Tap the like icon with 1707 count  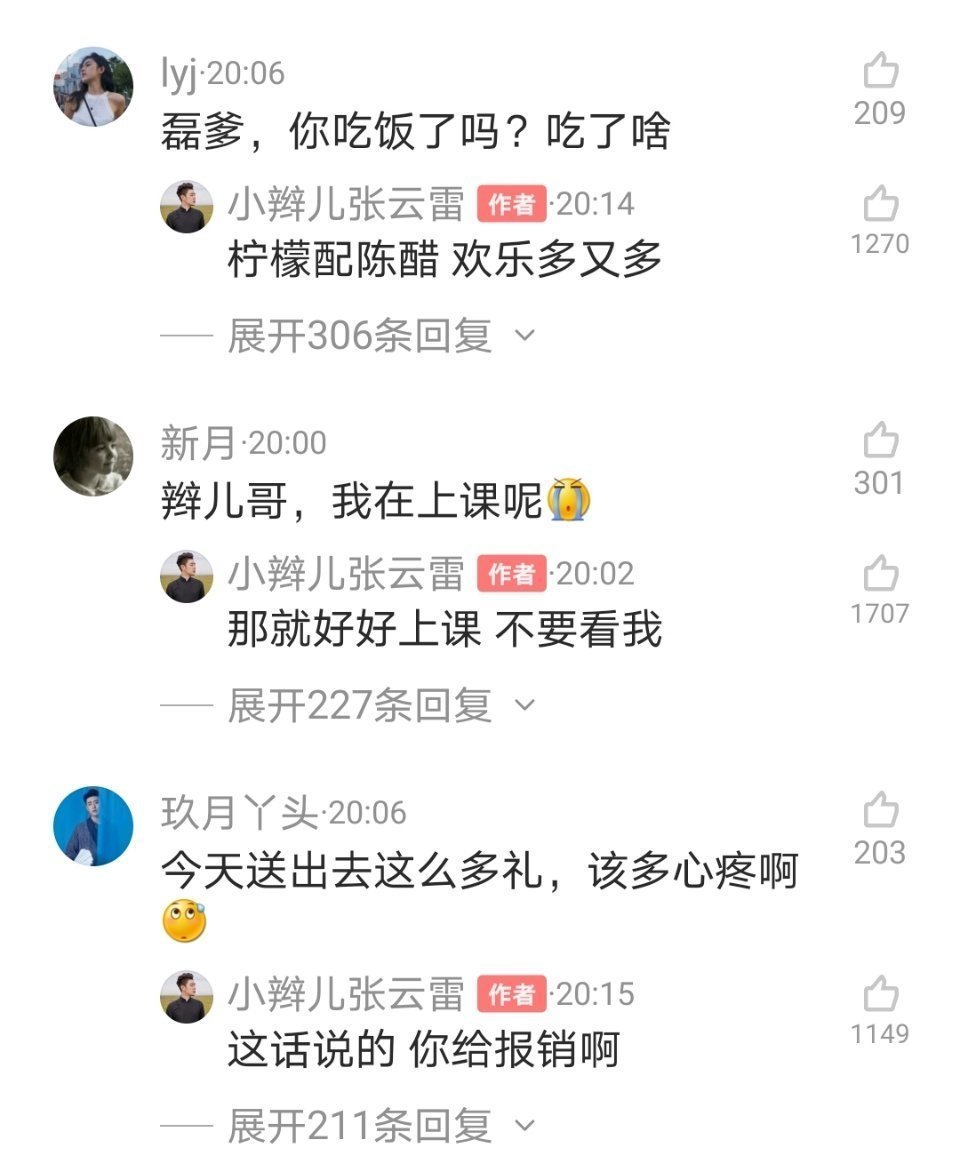[880, 570]
